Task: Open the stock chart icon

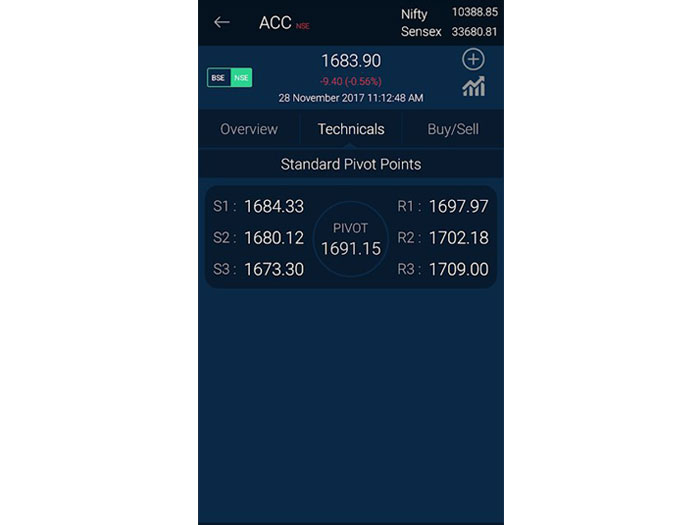Action: click(x=473, y=88)
